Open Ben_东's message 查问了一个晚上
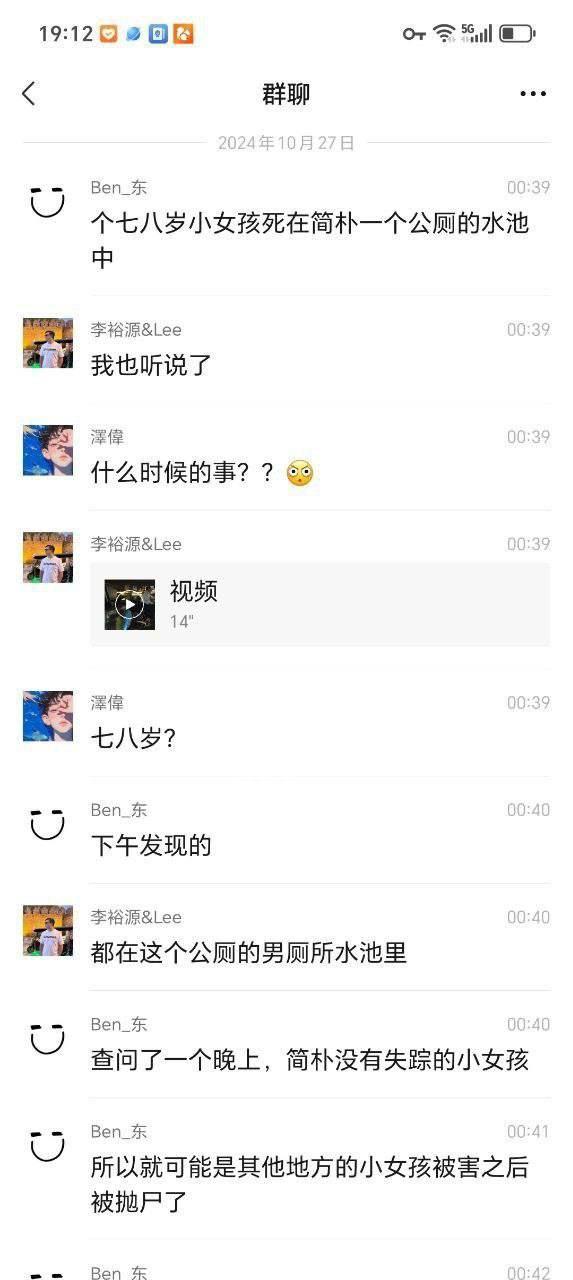573x1280 pixels. (x=310, y=1060)
